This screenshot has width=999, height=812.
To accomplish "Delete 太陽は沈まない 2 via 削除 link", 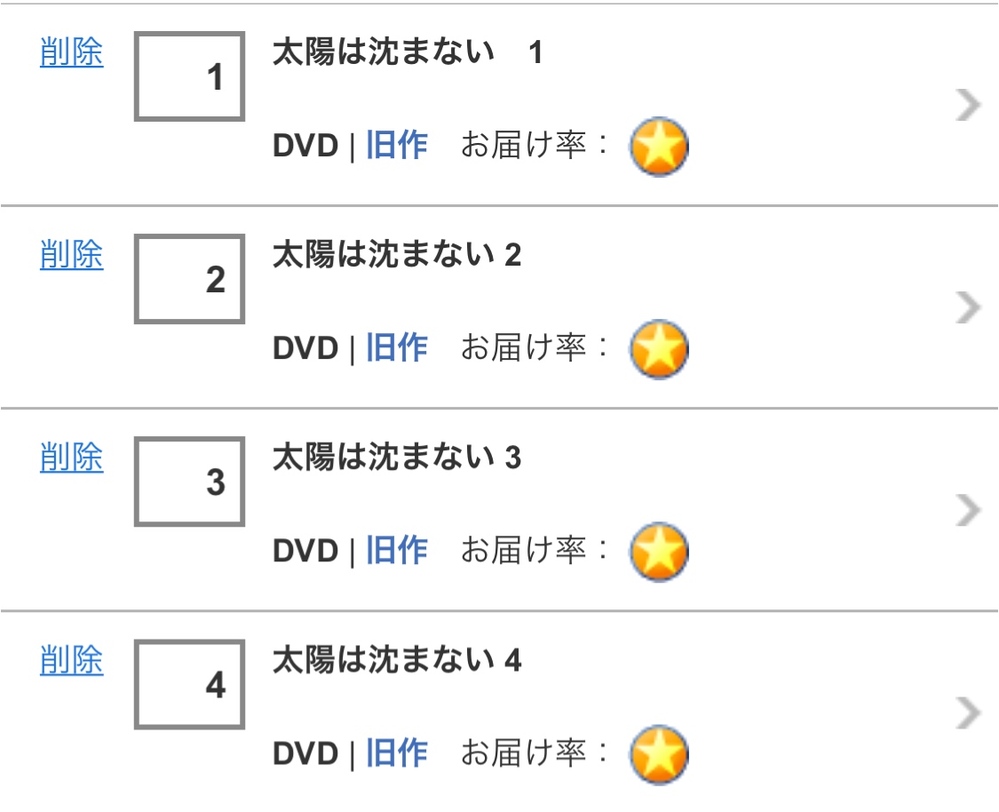I will point(71,255).
